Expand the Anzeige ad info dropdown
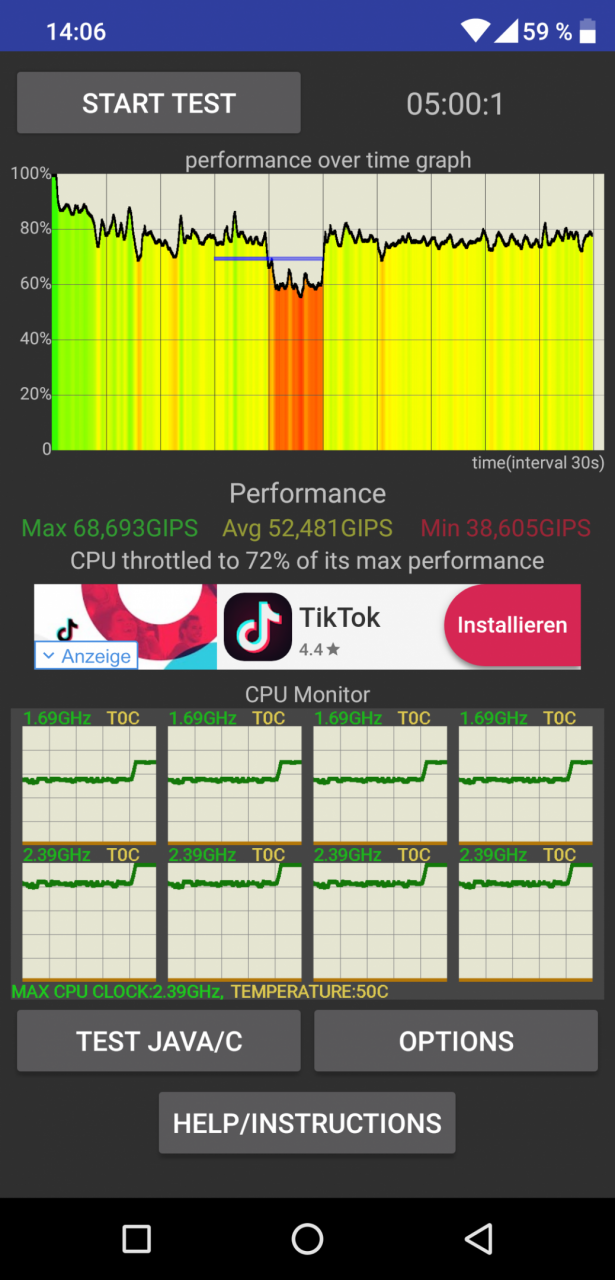 [86, 656]
